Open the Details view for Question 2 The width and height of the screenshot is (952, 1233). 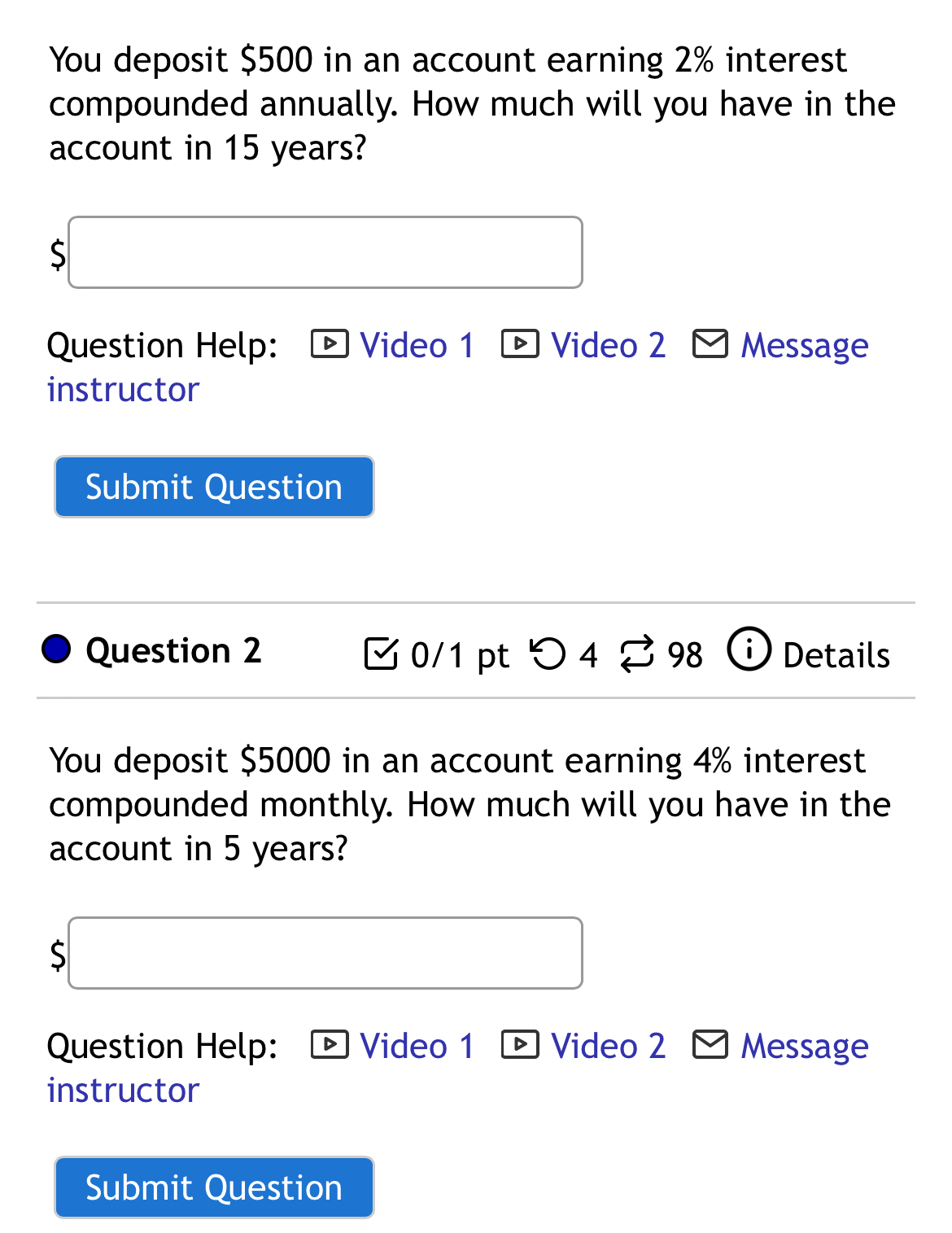[x=836, y=654]
